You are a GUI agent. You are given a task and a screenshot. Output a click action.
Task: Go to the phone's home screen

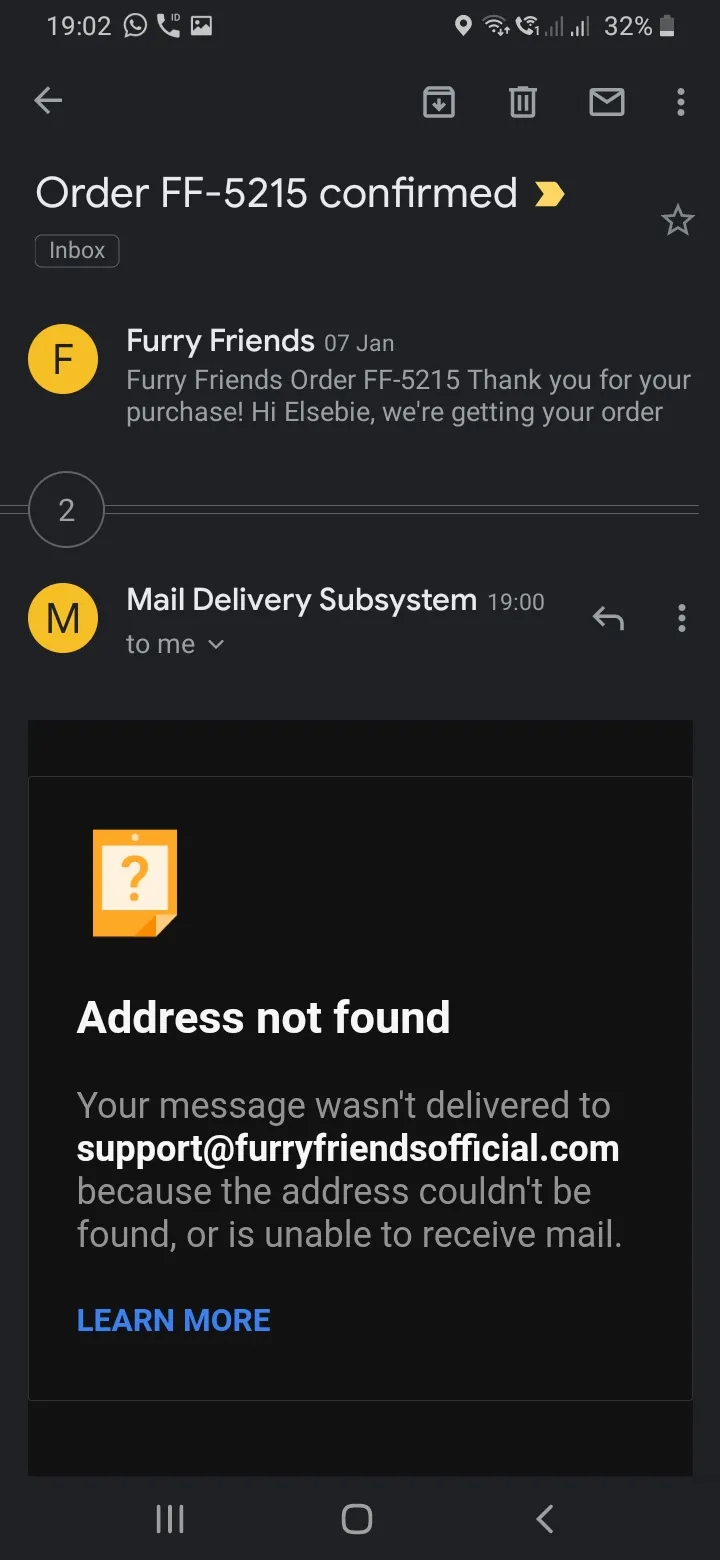(357, 1520)
